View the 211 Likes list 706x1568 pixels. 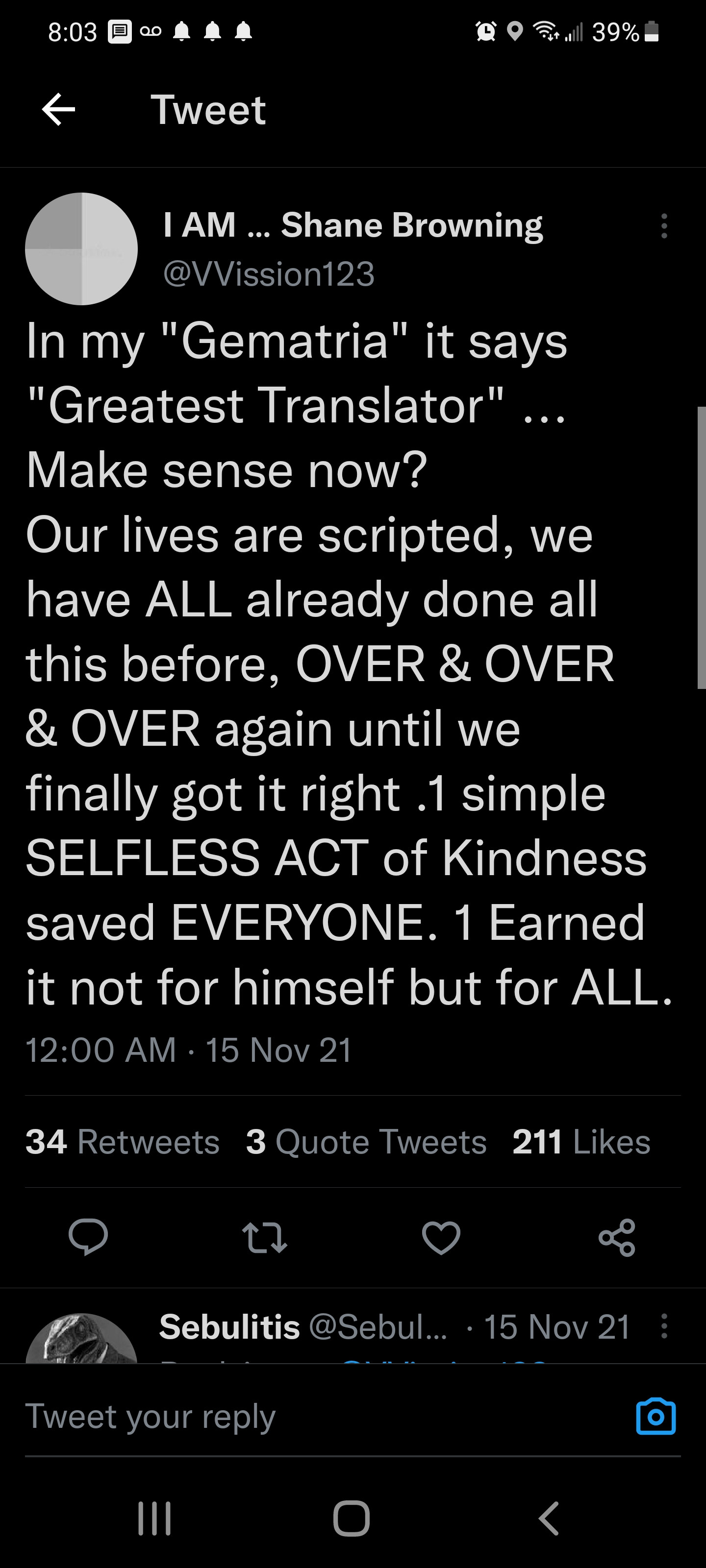(581, 1142)
